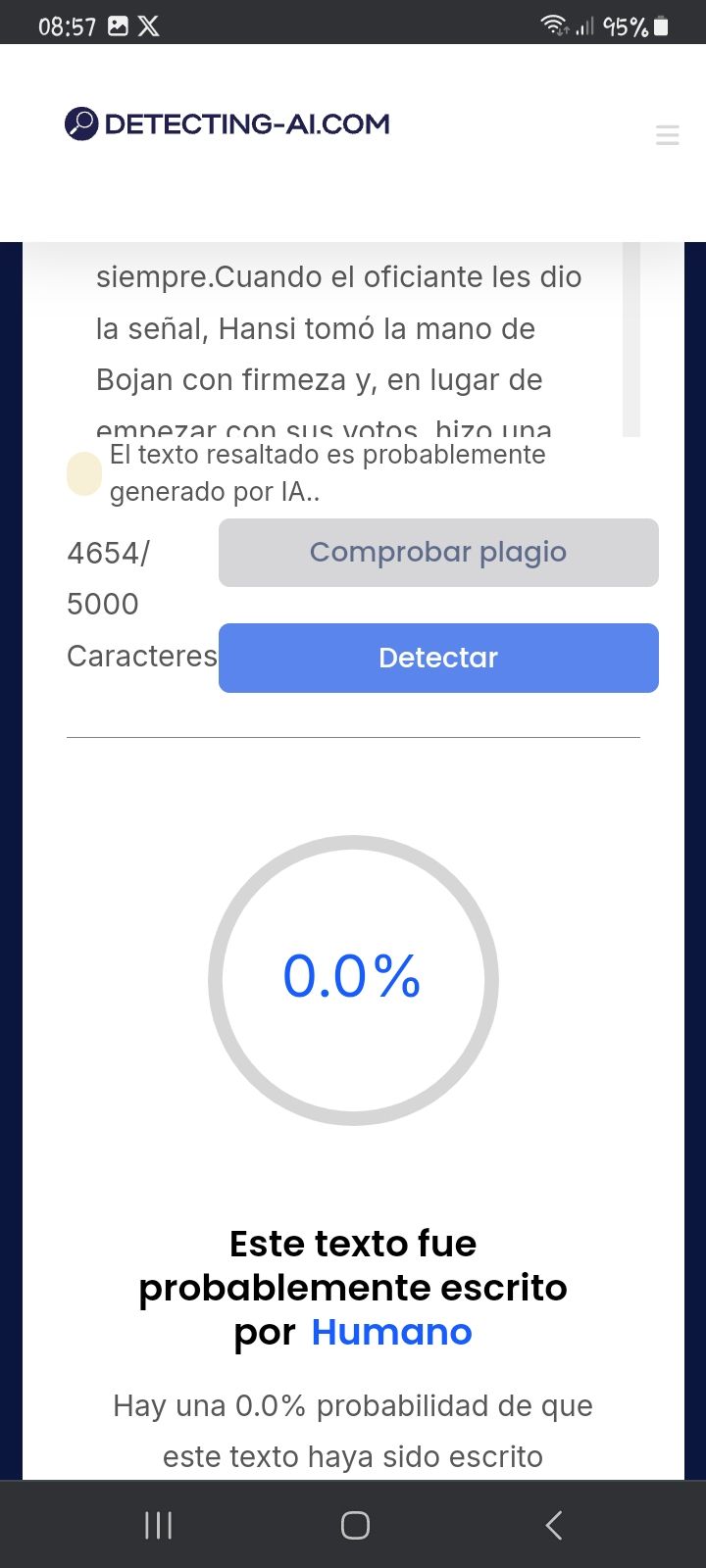Screen dimensions: 706x1568
Task: Tap the Comprobar plagio button
Action: click(x=438, y=553)
